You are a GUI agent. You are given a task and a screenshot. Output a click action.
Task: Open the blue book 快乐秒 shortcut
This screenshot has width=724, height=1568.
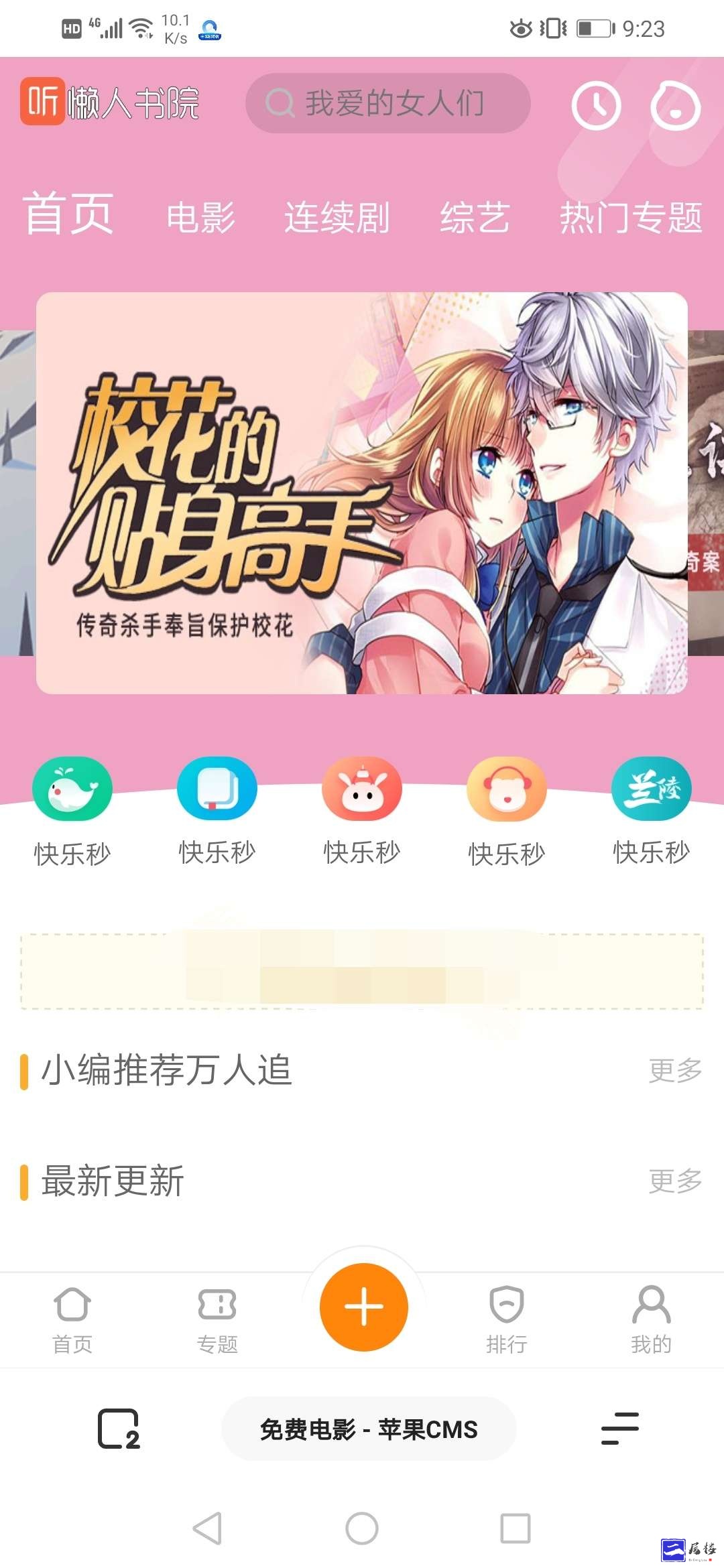coord(217,789)
